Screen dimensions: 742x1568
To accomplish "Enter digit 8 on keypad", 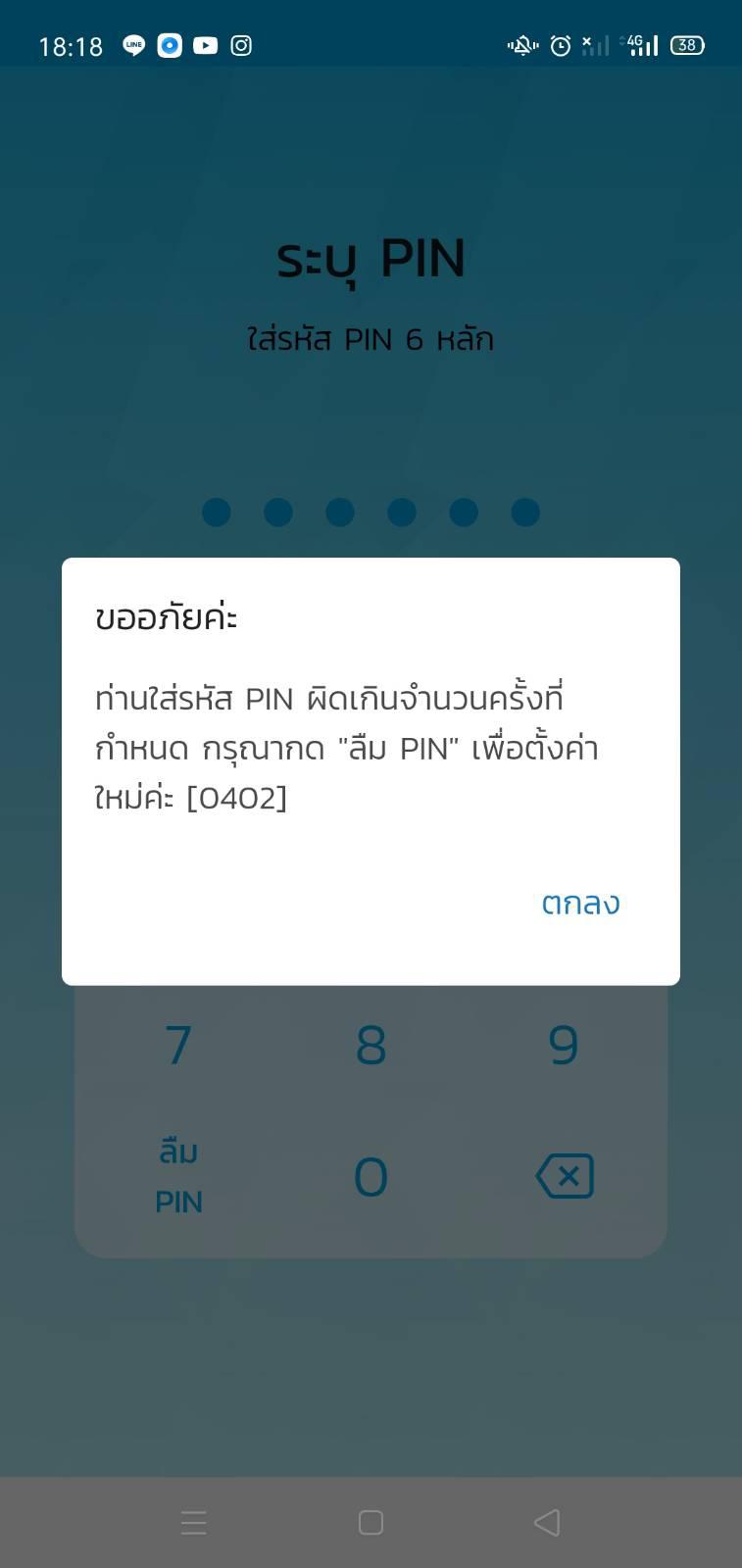I will tap(371, 1045).
